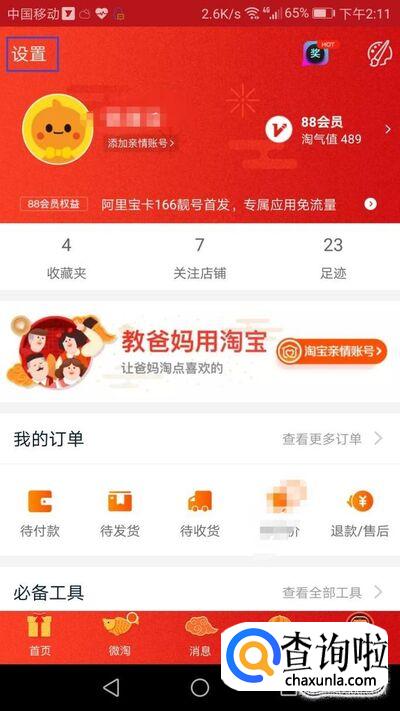Open the 88会员权益 promotion banner
Viewport: 400px width, 711px height.
pos(199,205)
